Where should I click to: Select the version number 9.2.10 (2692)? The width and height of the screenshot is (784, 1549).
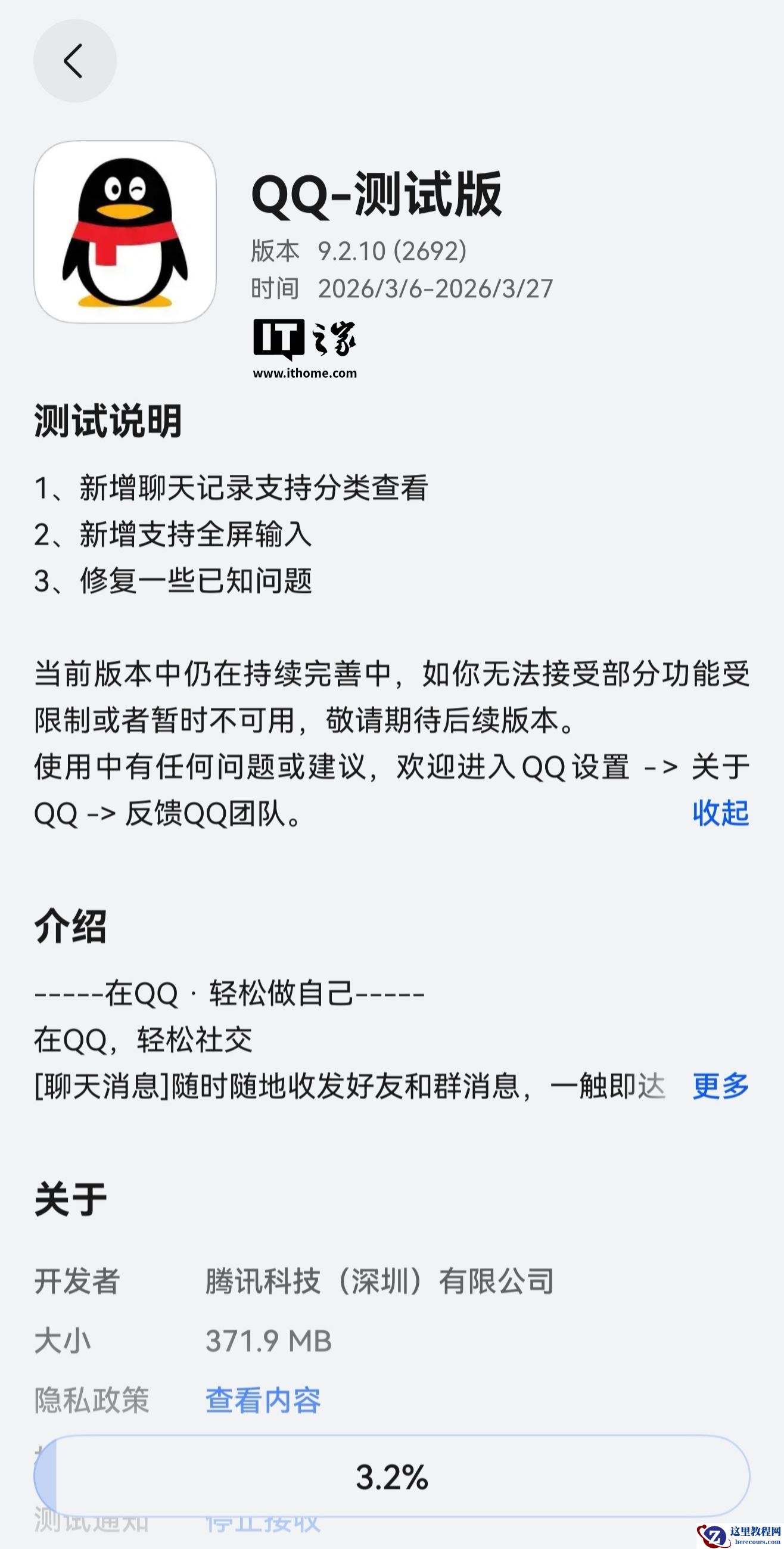click(x=394, y=252)
